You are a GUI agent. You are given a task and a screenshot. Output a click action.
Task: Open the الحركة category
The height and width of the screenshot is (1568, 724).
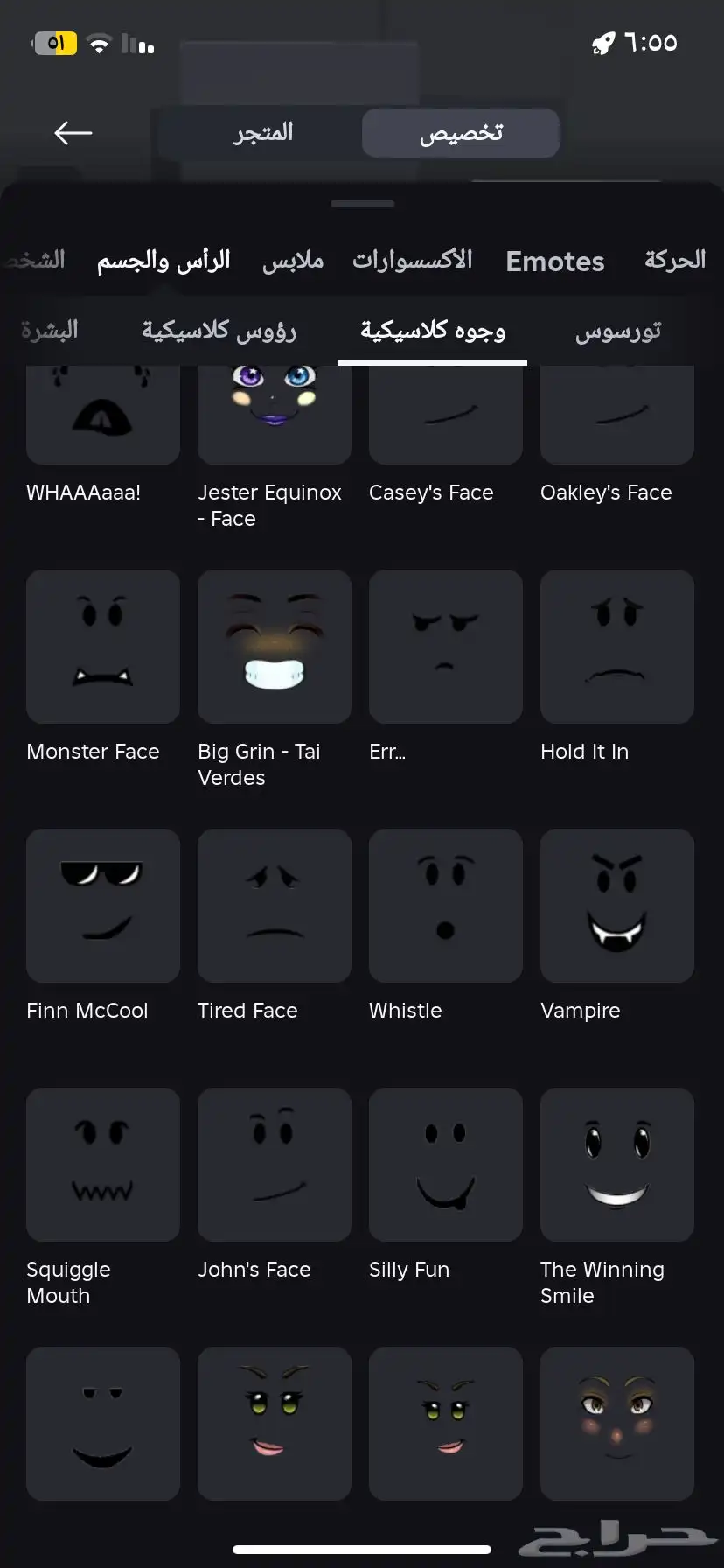[674, 261]
